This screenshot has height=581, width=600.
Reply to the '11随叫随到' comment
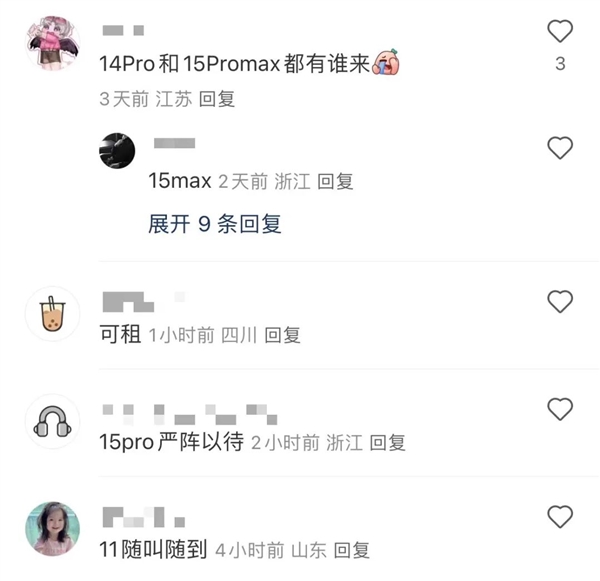pos(352,550)
